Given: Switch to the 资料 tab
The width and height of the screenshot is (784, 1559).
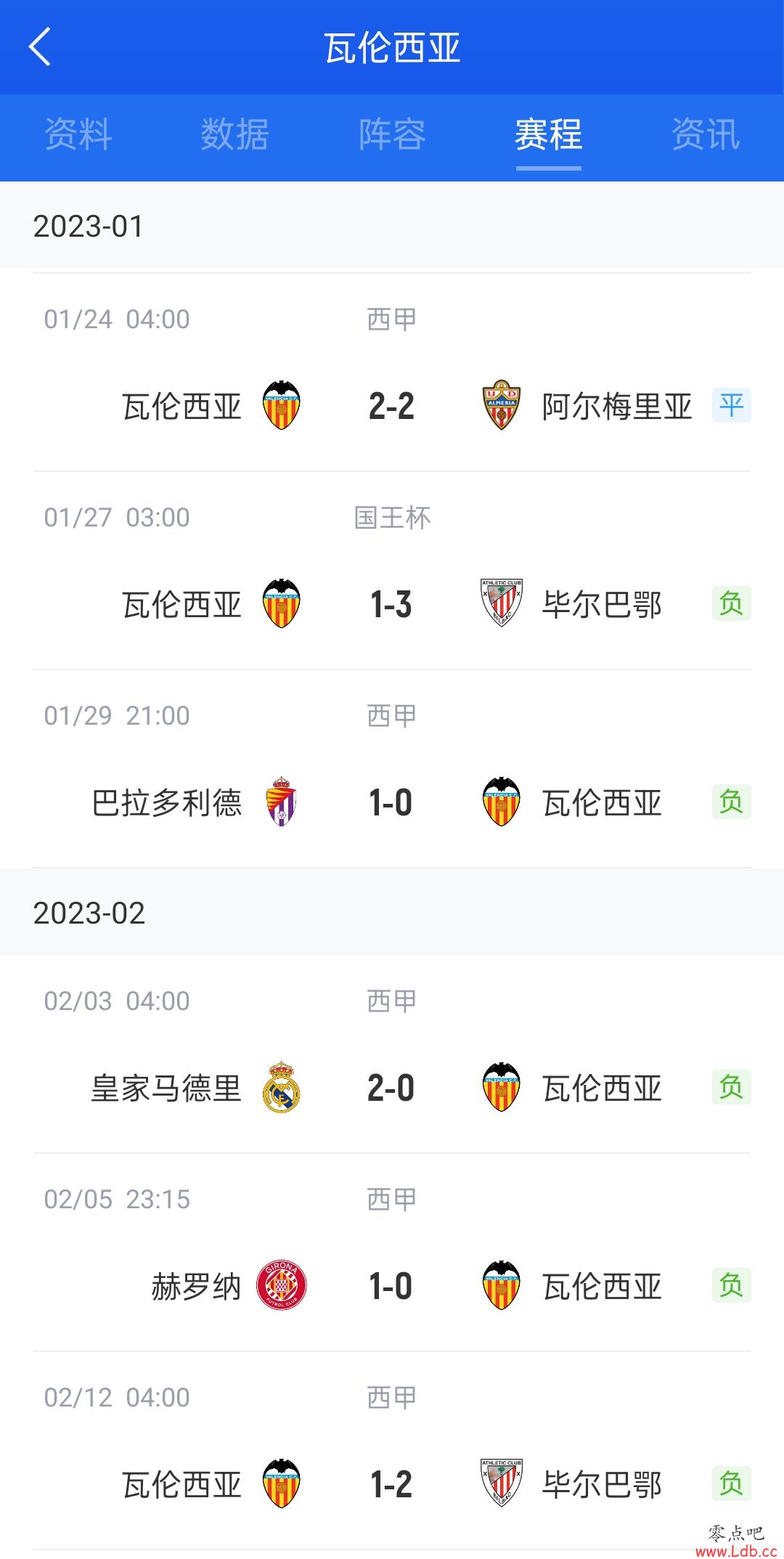Looking at the screenshot, I should [78, 135].
